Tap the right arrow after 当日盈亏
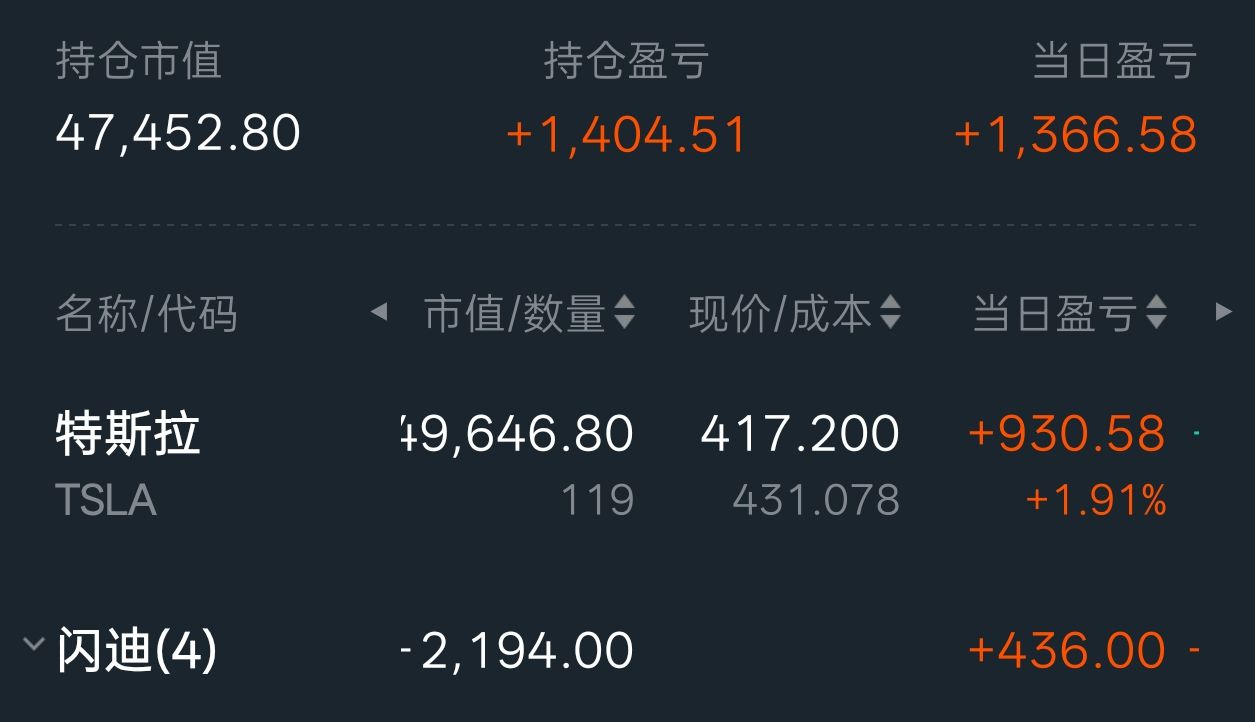 [x=1223, y=312]
